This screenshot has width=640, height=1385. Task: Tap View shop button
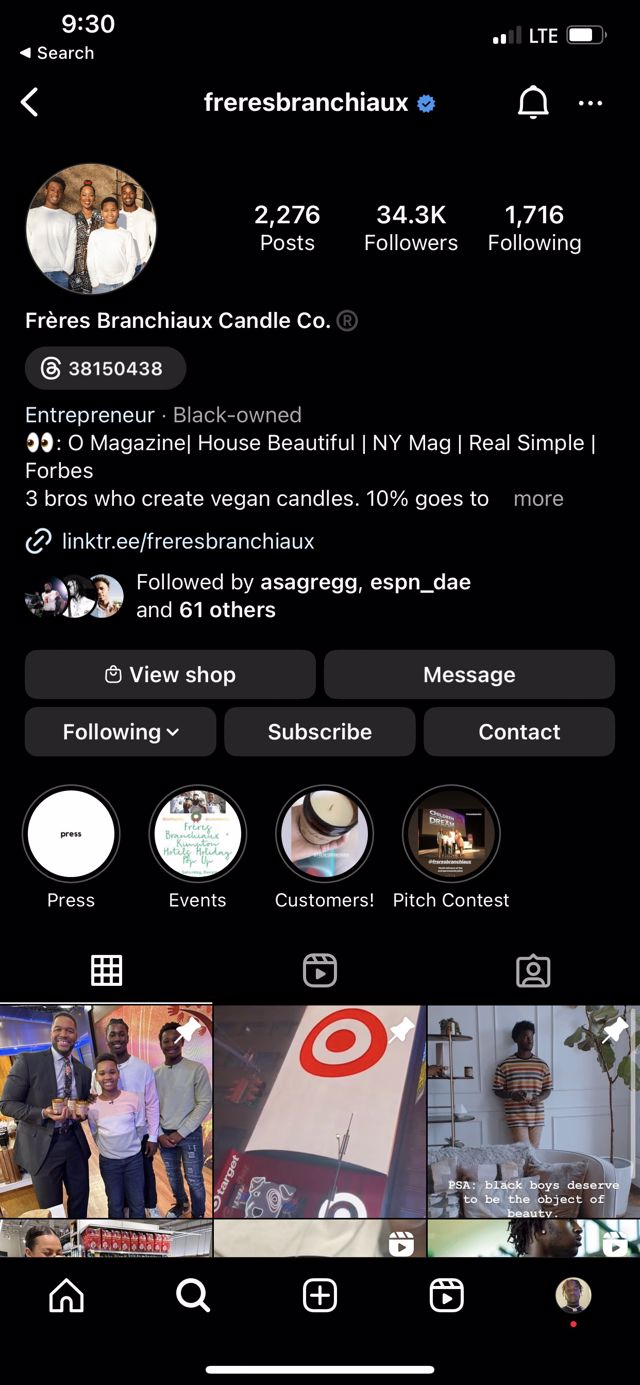coord(170,674)
